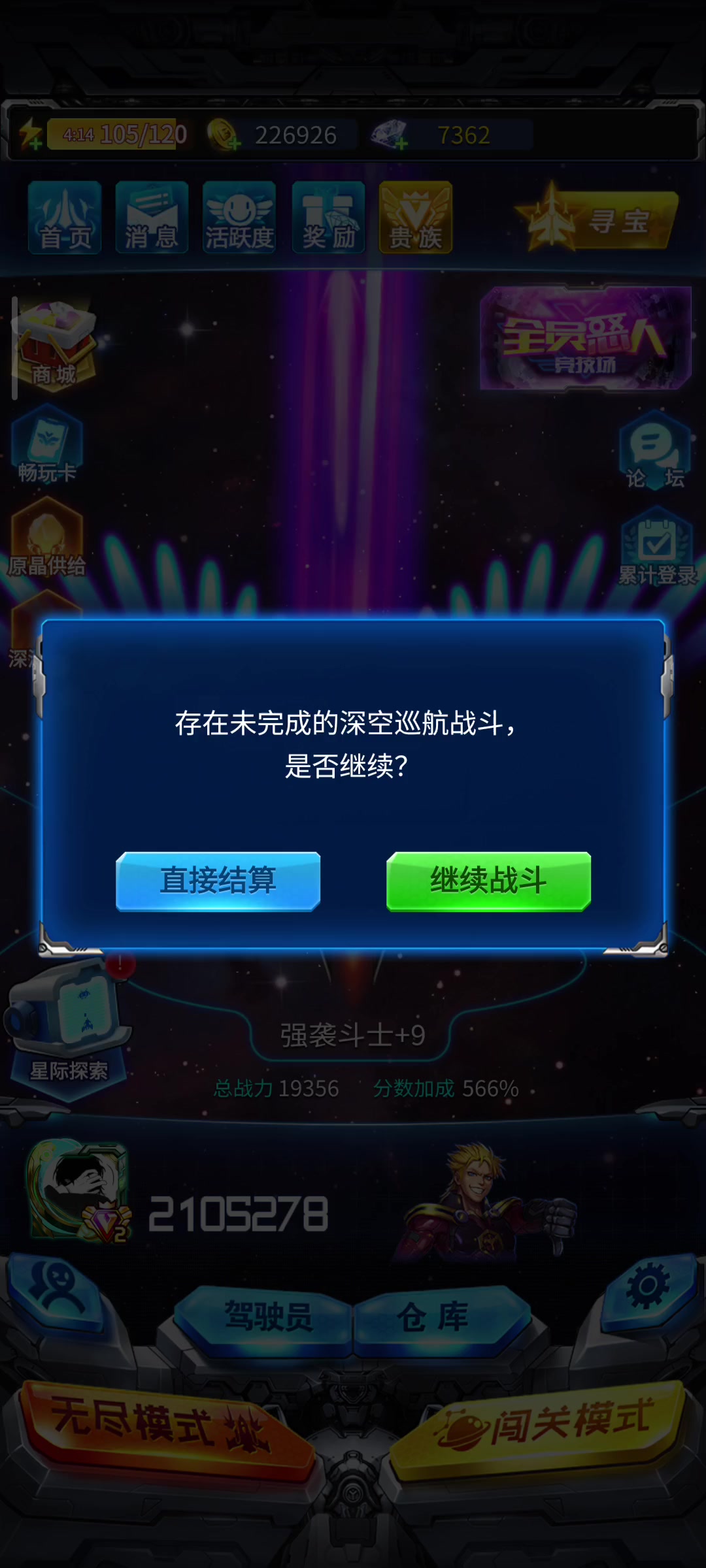This screenshot has height=1568, width=706.
Task: Open the 全员恶人 arena banner
Action: (x=586, y=338)
